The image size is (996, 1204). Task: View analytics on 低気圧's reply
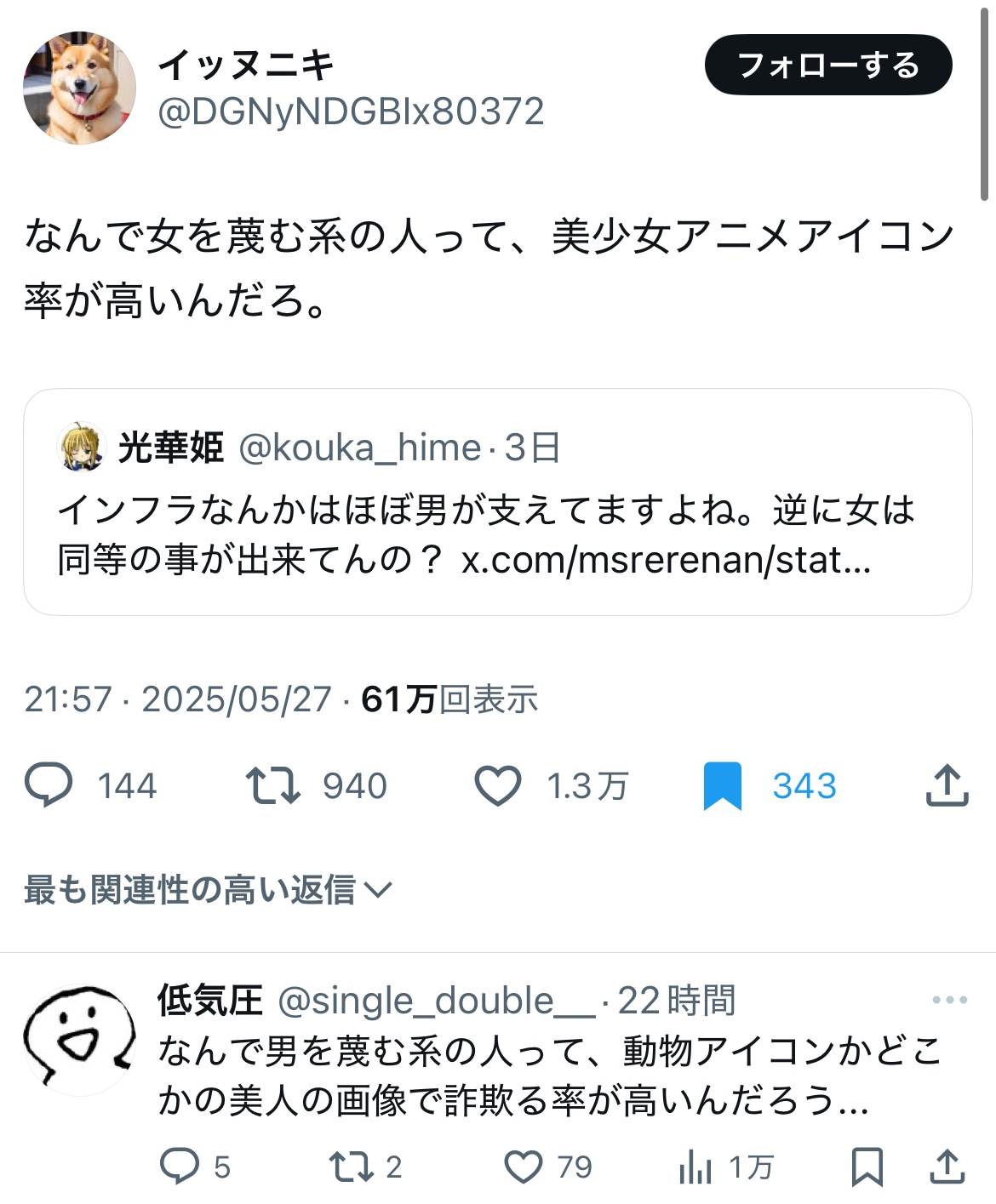tap(695, 1167)
